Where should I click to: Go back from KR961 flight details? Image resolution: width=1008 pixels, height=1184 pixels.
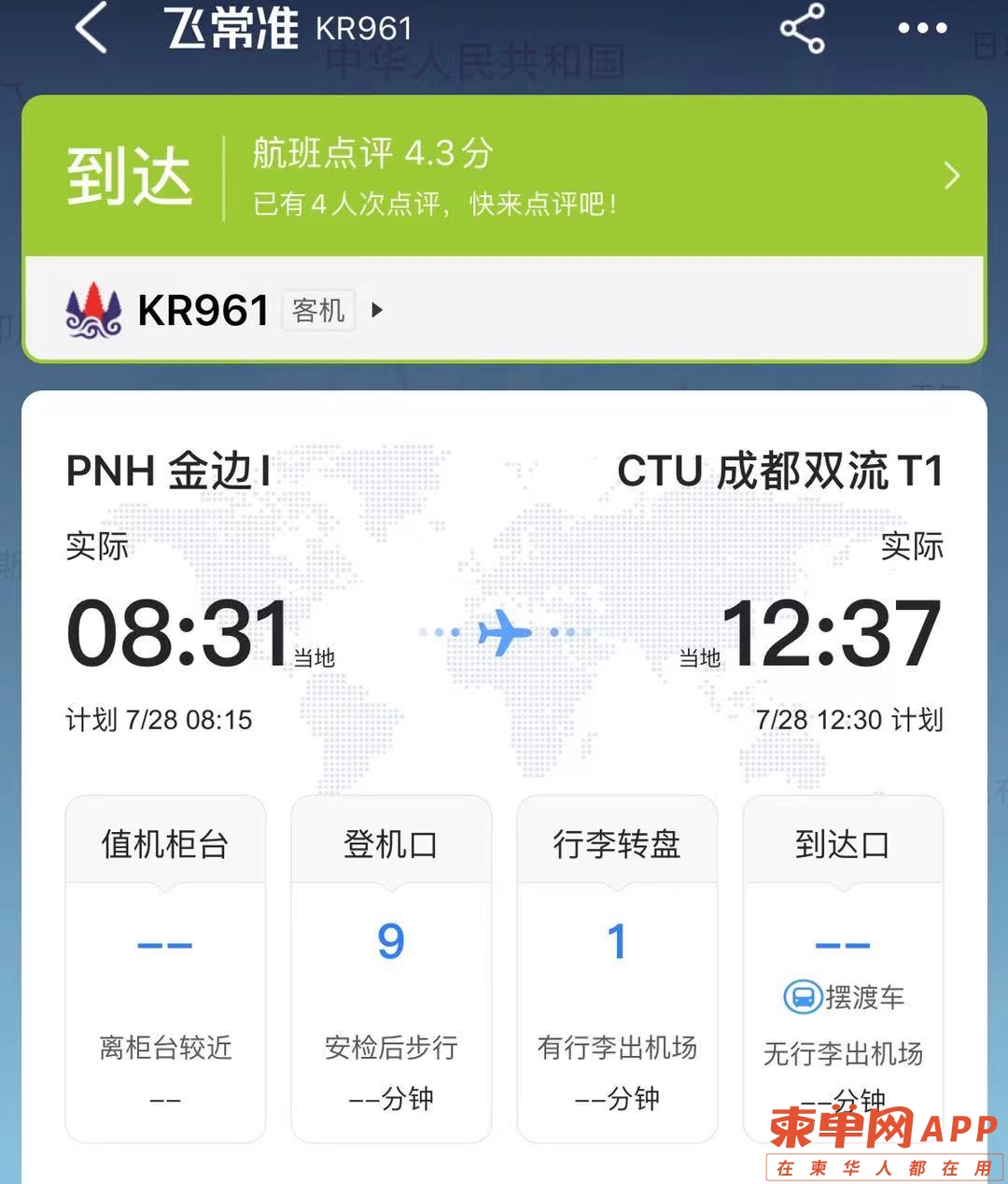point(91,28)
